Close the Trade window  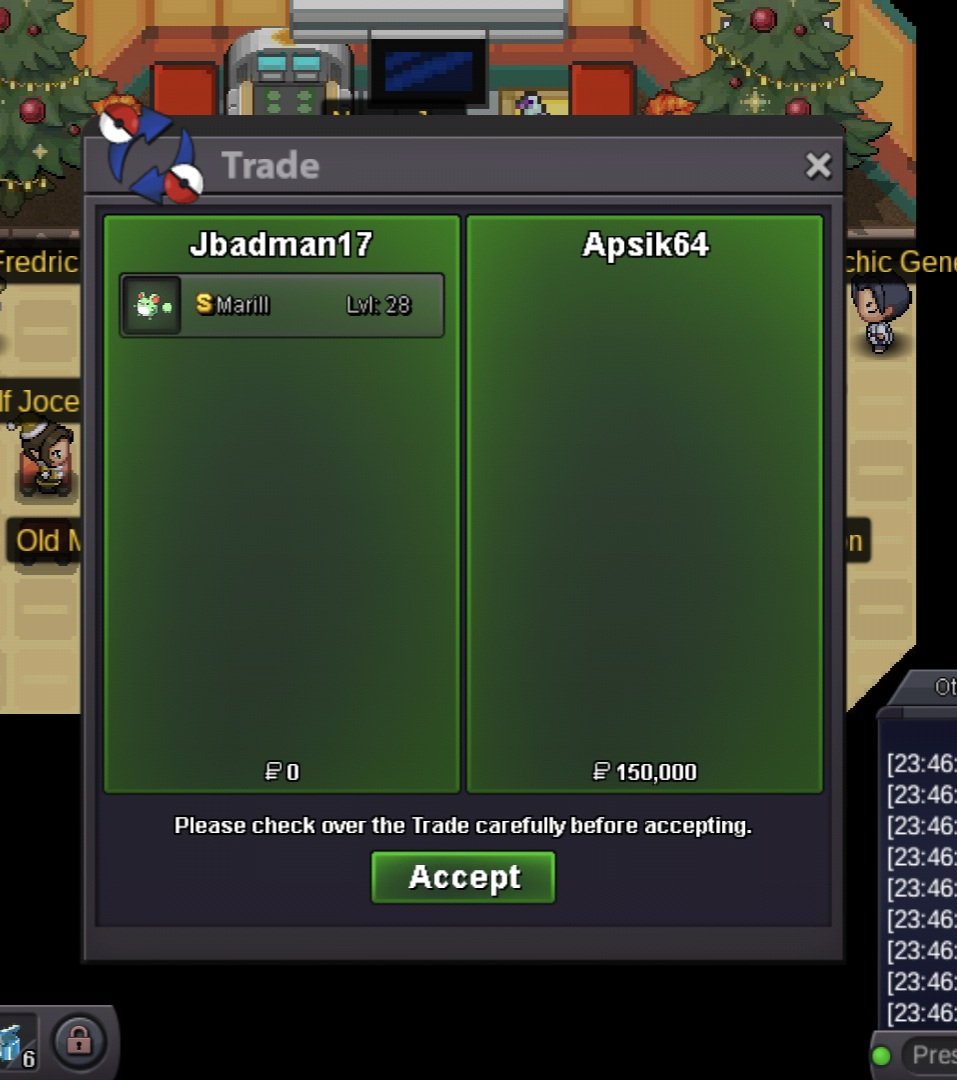click(818, 166)
